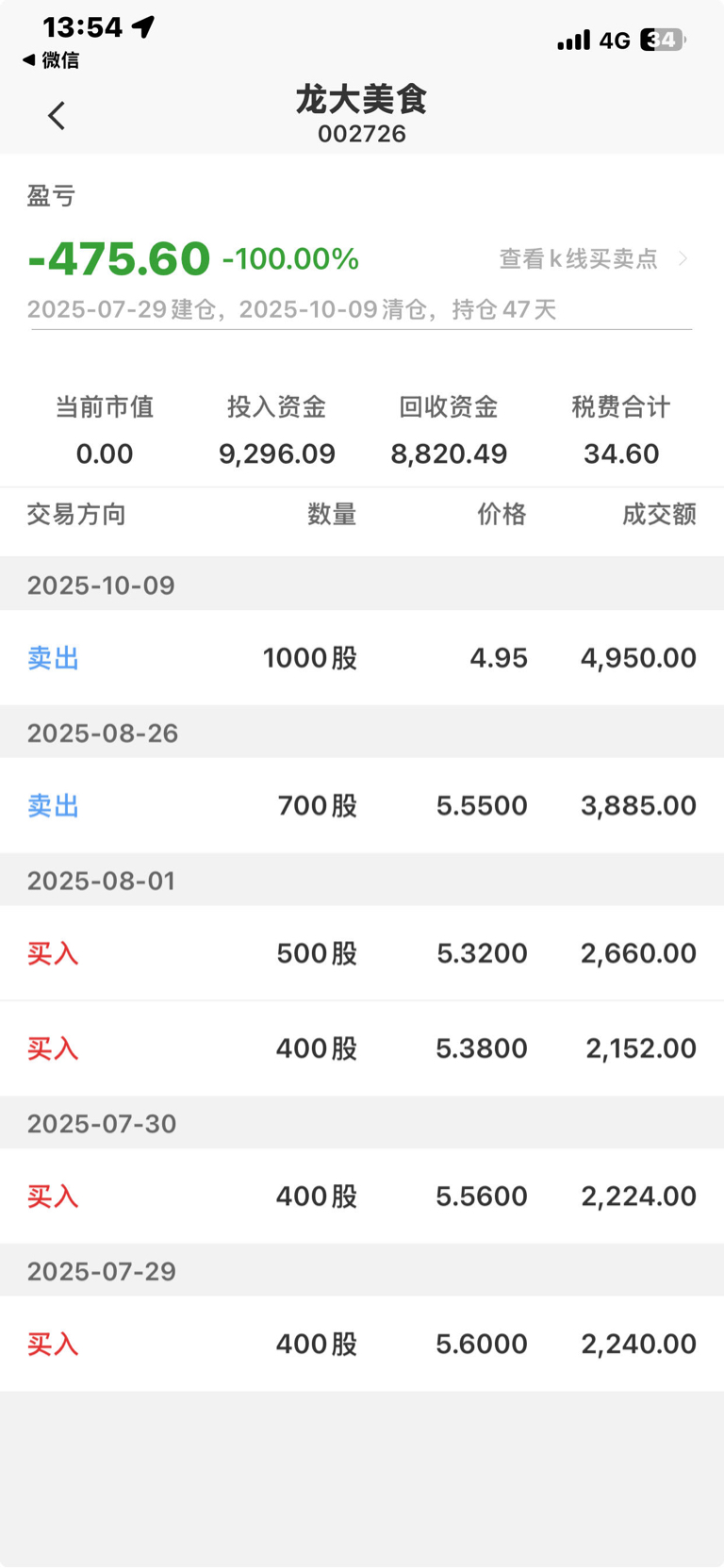
Task: Return to 微信 via the status bar
Action: pyautogui.click(x=51, y=60)
